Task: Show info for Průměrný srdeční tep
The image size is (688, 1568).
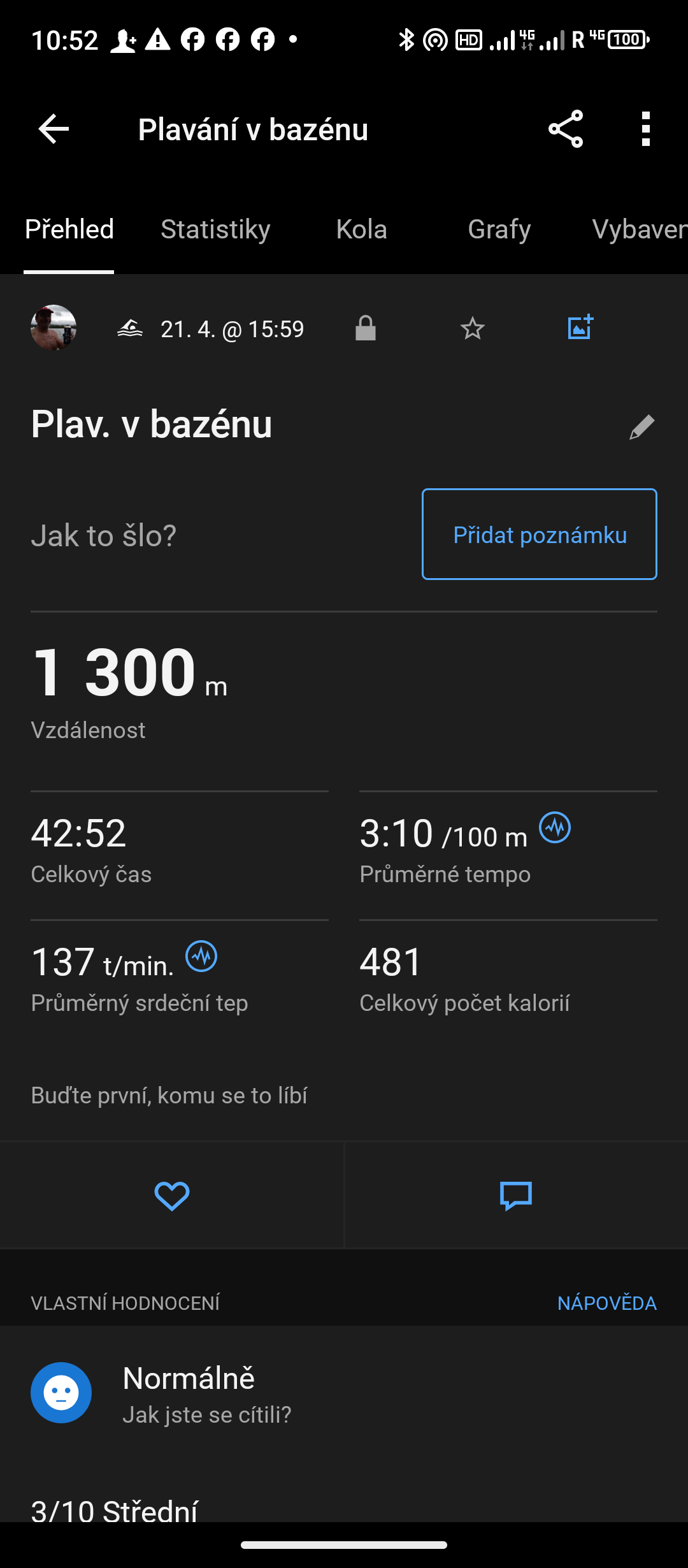Action: click(x=201, y=957)
